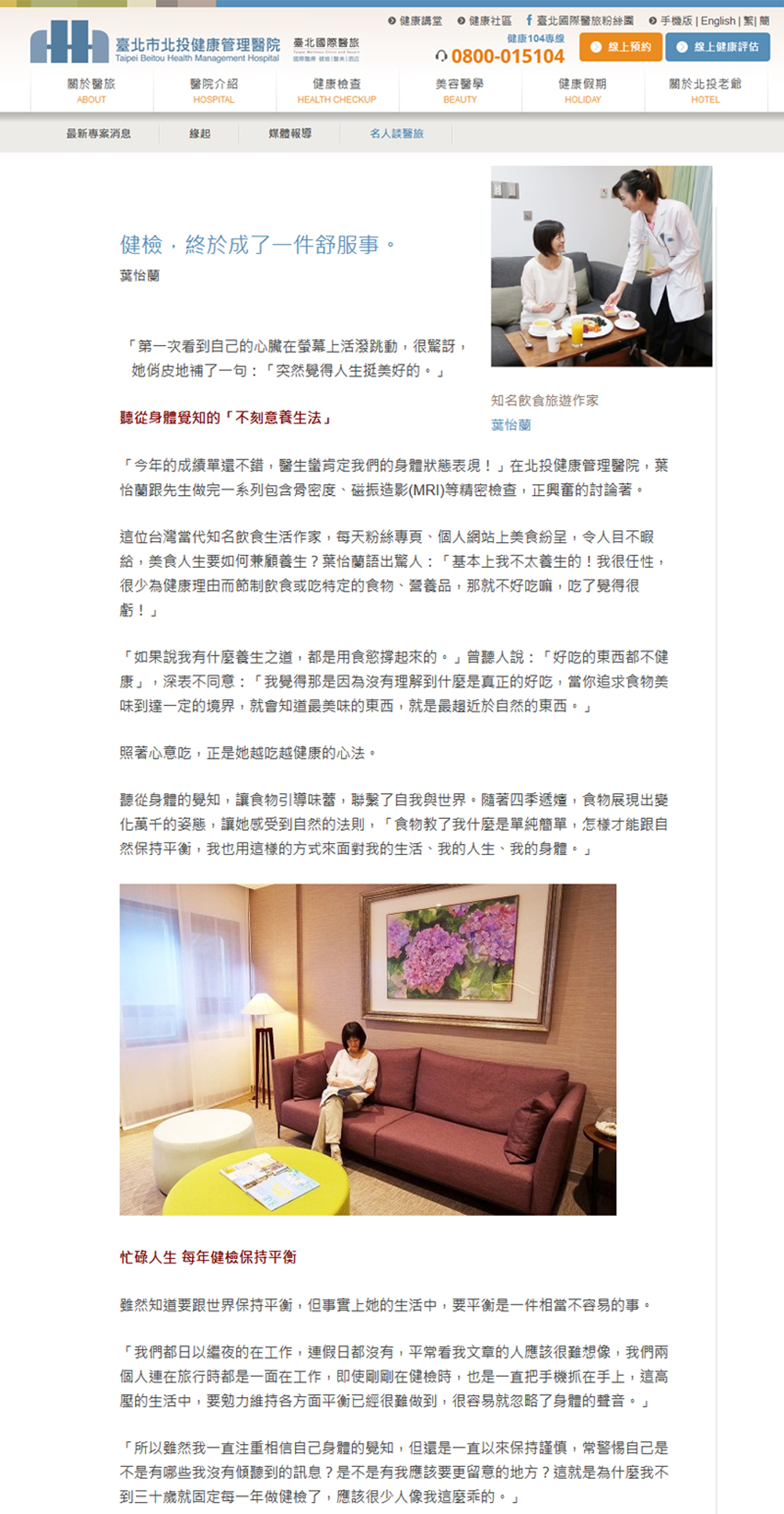Screen dimensions: 784x1514
Task: Open the 線上健康評估 health assessment button
Action: 717,47
